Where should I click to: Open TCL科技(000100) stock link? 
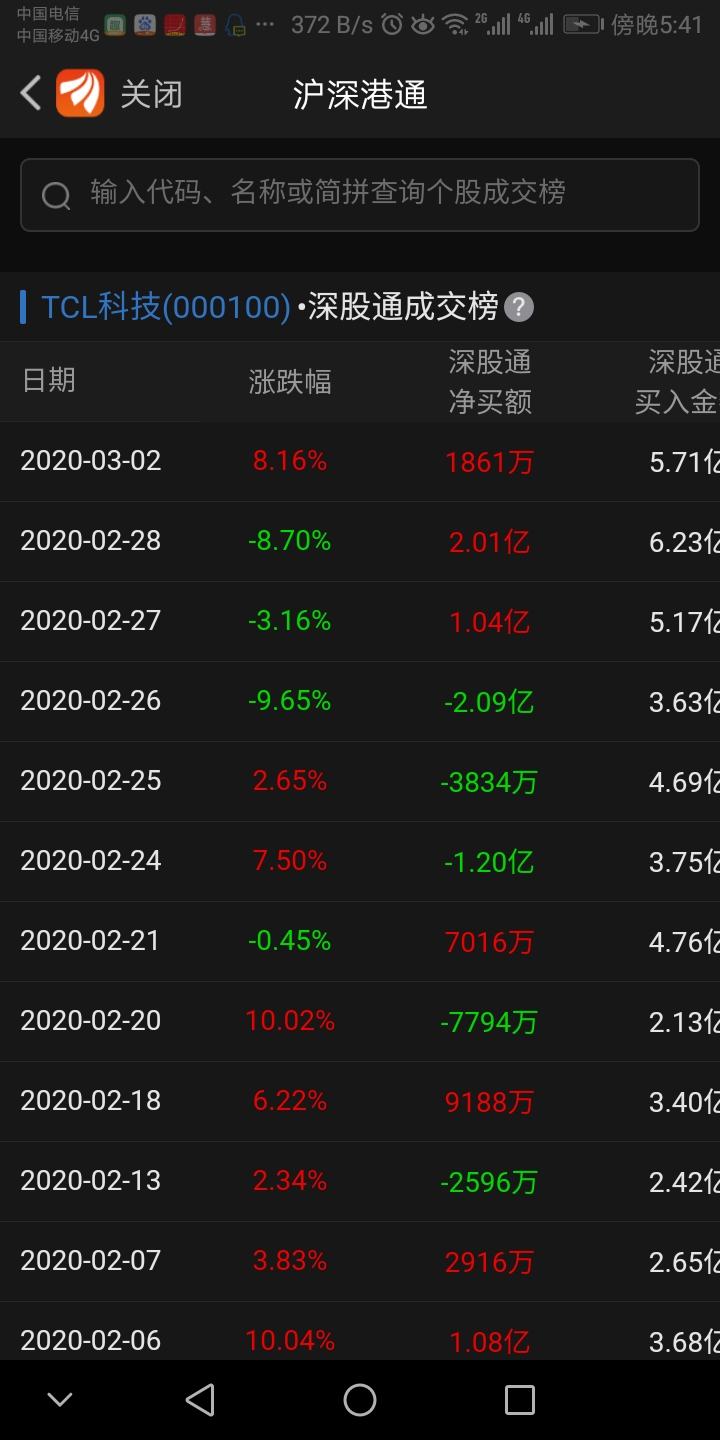[165, 307]
